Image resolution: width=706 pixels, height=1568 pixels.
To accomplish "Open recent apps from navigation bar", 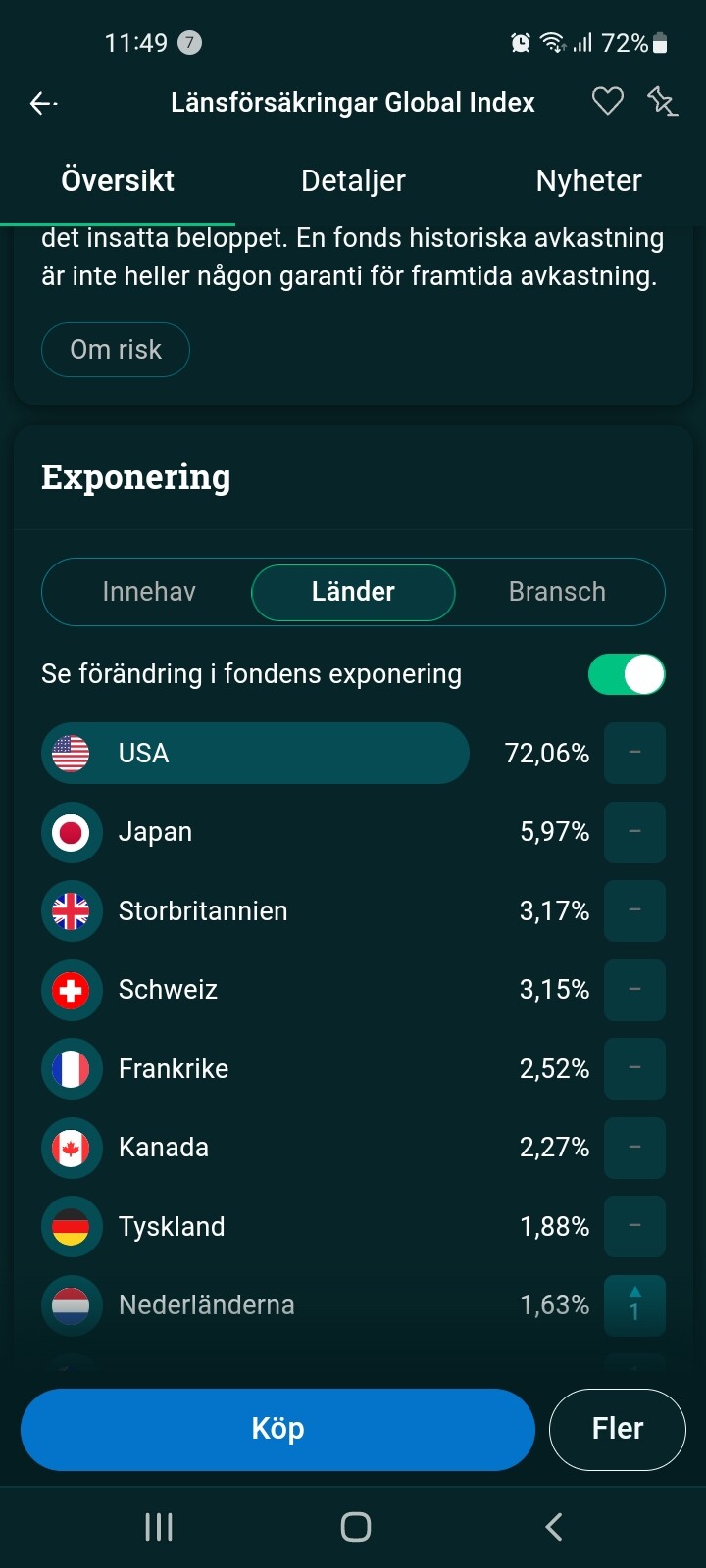I will (159, 1526).
